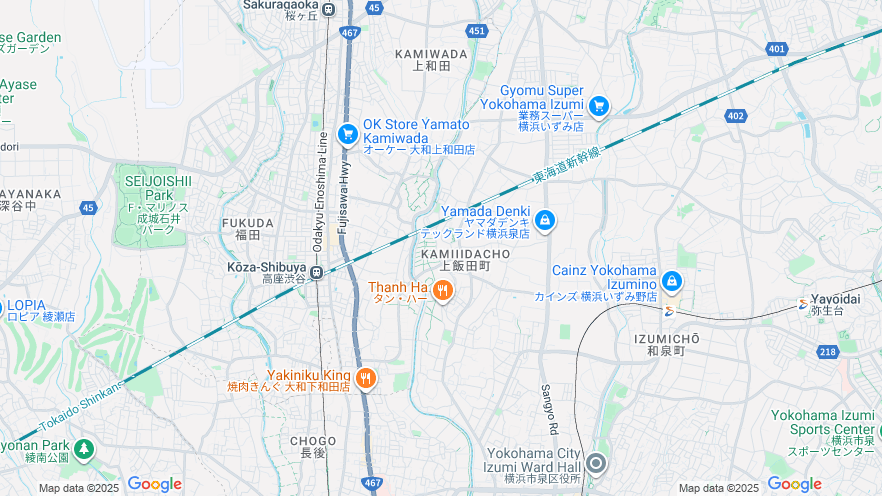Open the Ryonan Park marker
This screenshot has width=882, height=496.
point(84,447)
